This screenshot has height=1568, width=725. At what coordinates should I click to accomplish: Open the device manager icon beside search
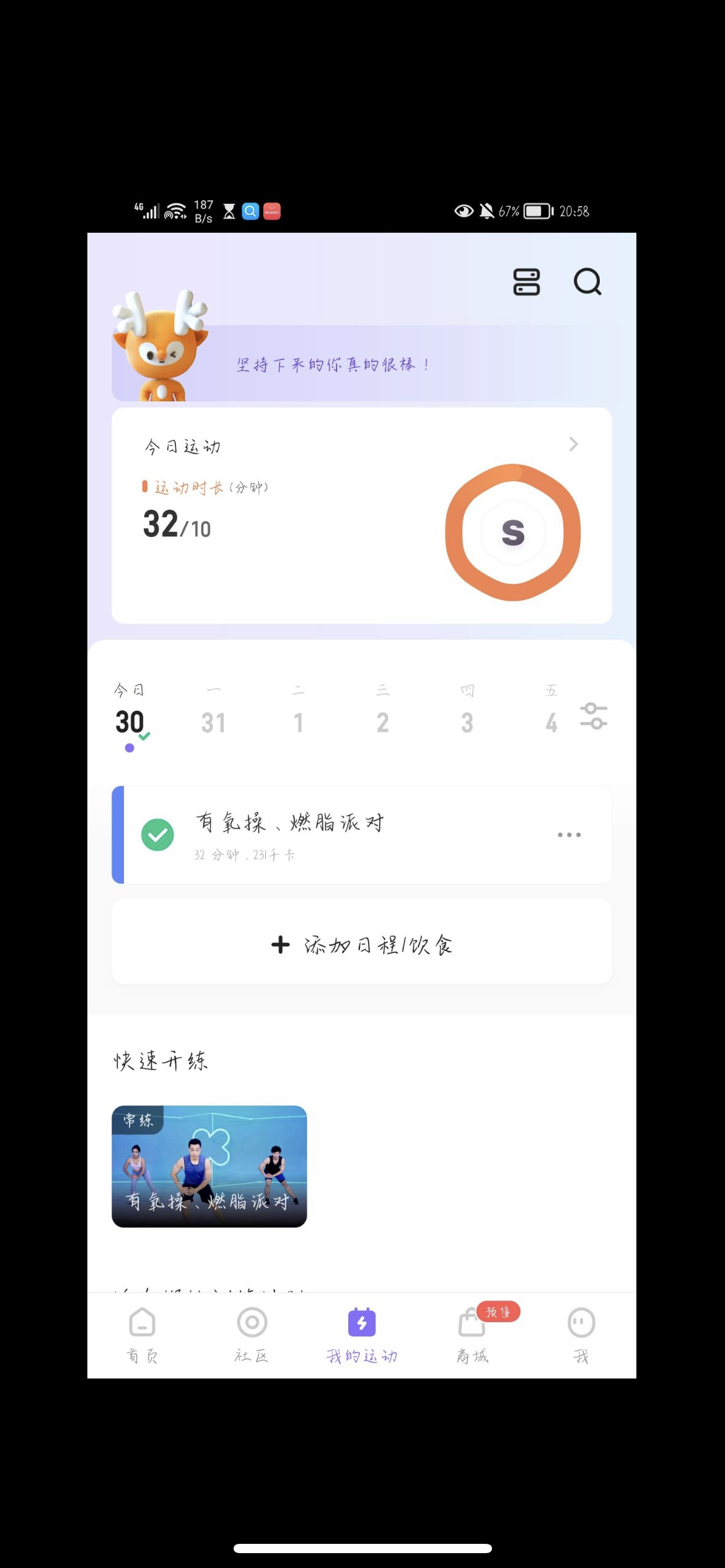526,282
